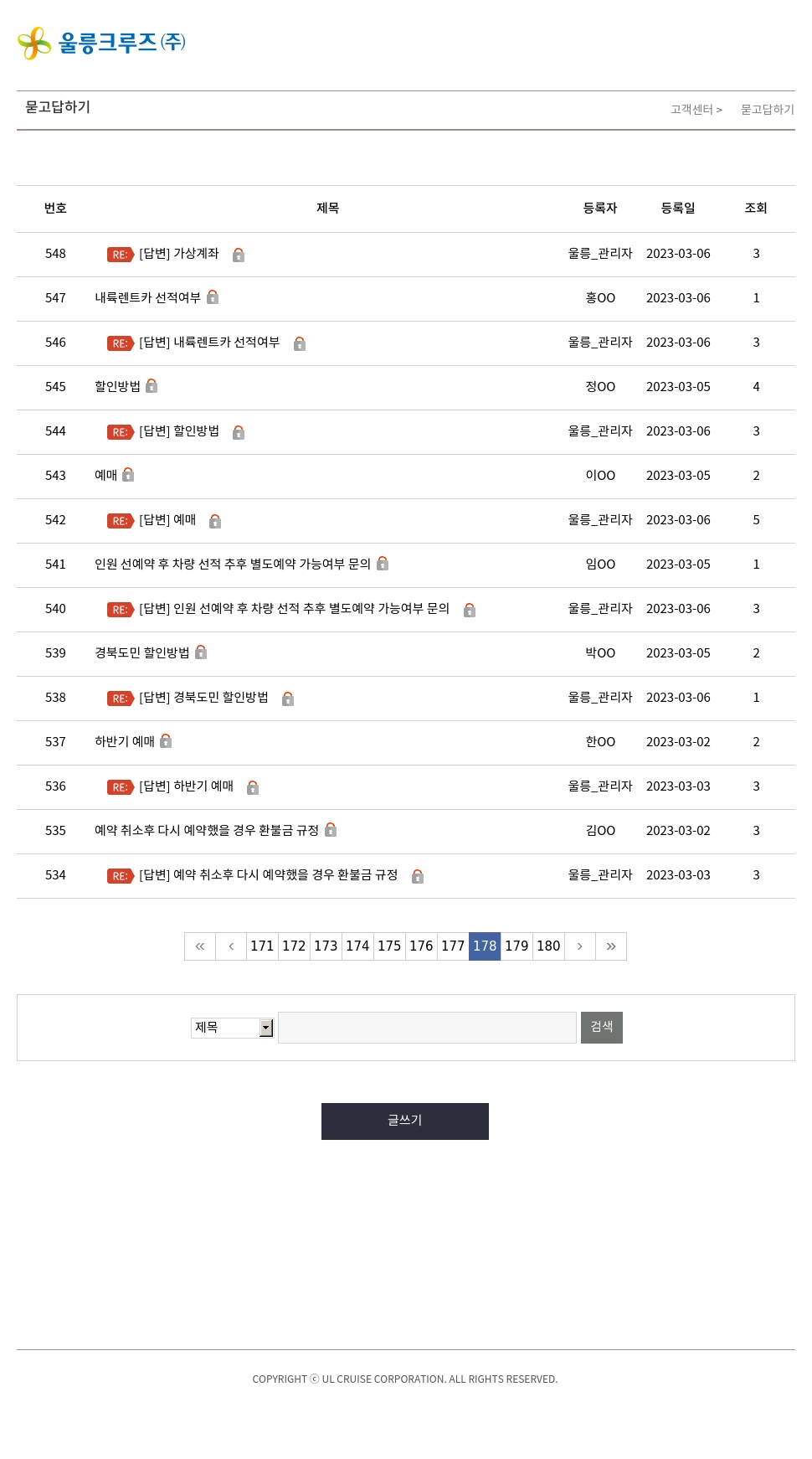Open post 535 예약 취소후 환불금 규정

pos(206,831)
